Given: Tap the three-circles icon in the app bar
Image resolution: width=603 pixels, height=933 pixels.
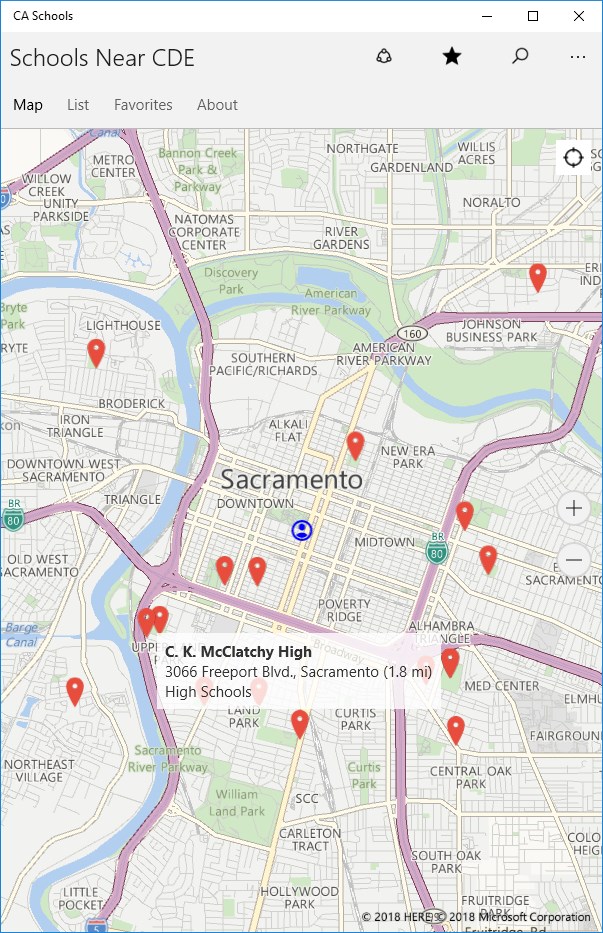Looking at the screenshot, I should pyautogui.click(x=385, y=57).
